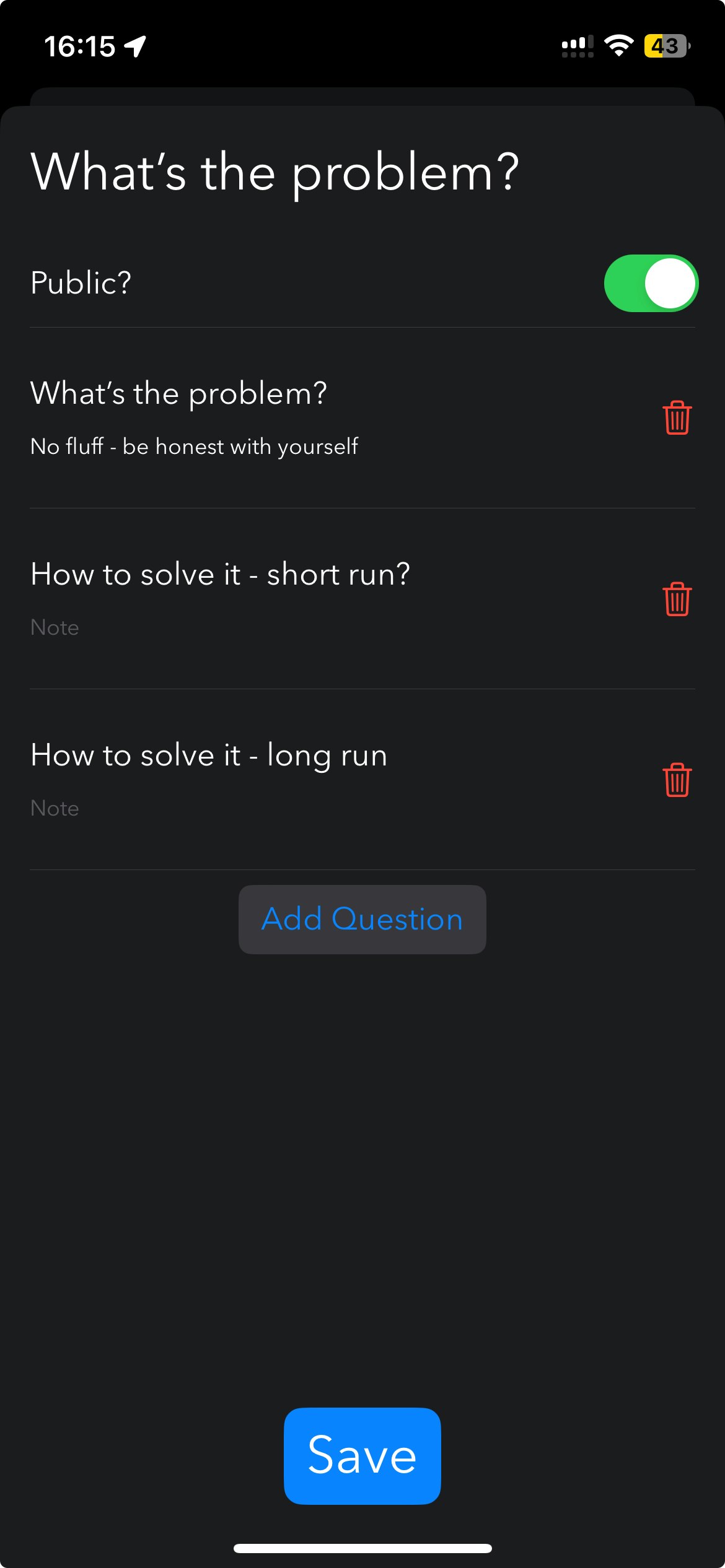Delete 'How to solve it - short run?' question
Viewport: 725px width, 1568px height.
677,599
